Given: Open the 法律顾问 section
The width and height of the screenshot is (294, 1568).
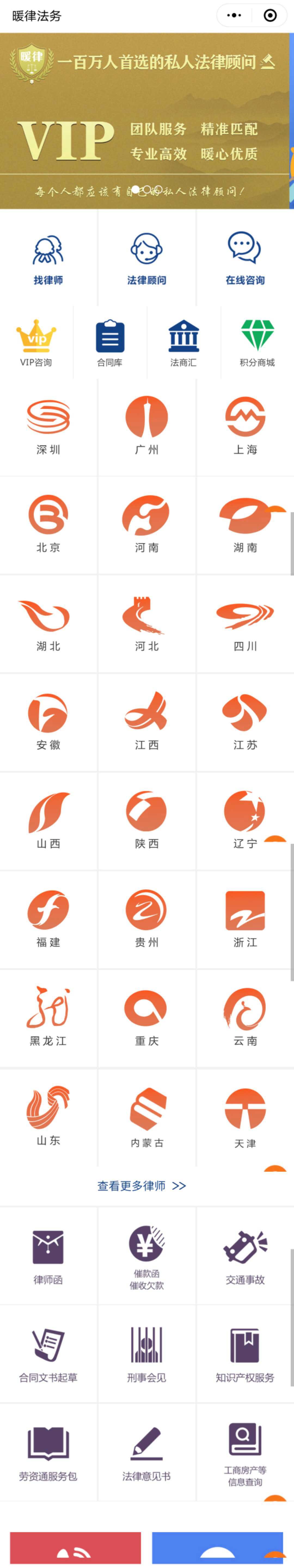Looking at the screenshot, I should pos(146,258).
